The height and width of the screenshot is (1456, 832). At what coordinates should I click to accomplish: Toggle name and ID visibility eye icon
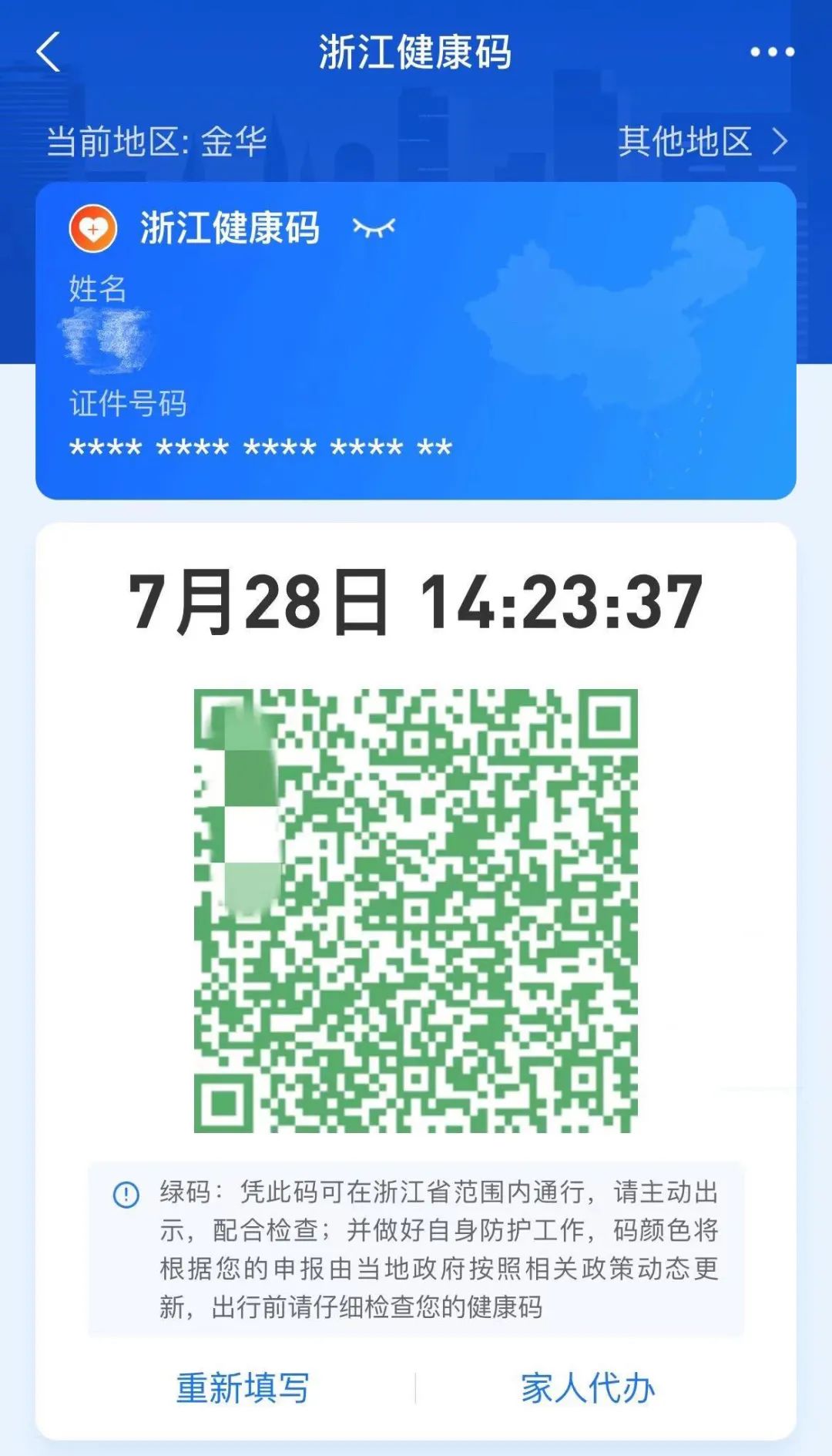pyautogui.click(x=374, y=227)
